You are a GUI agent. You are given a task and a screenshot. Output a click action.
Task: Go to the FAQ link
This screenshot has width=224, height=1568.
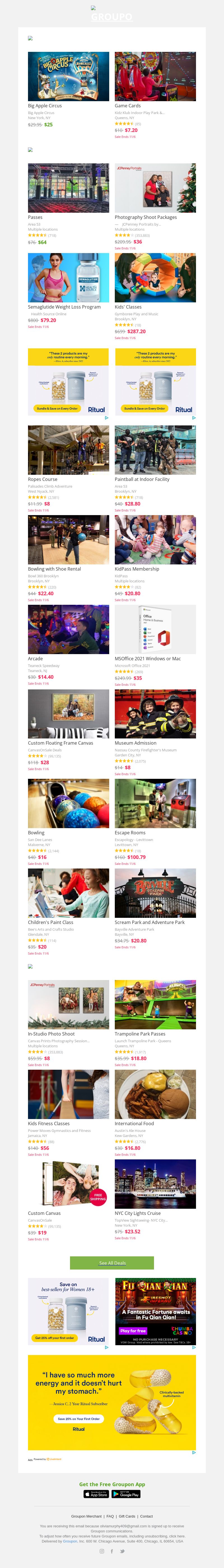coord(110,1516)
